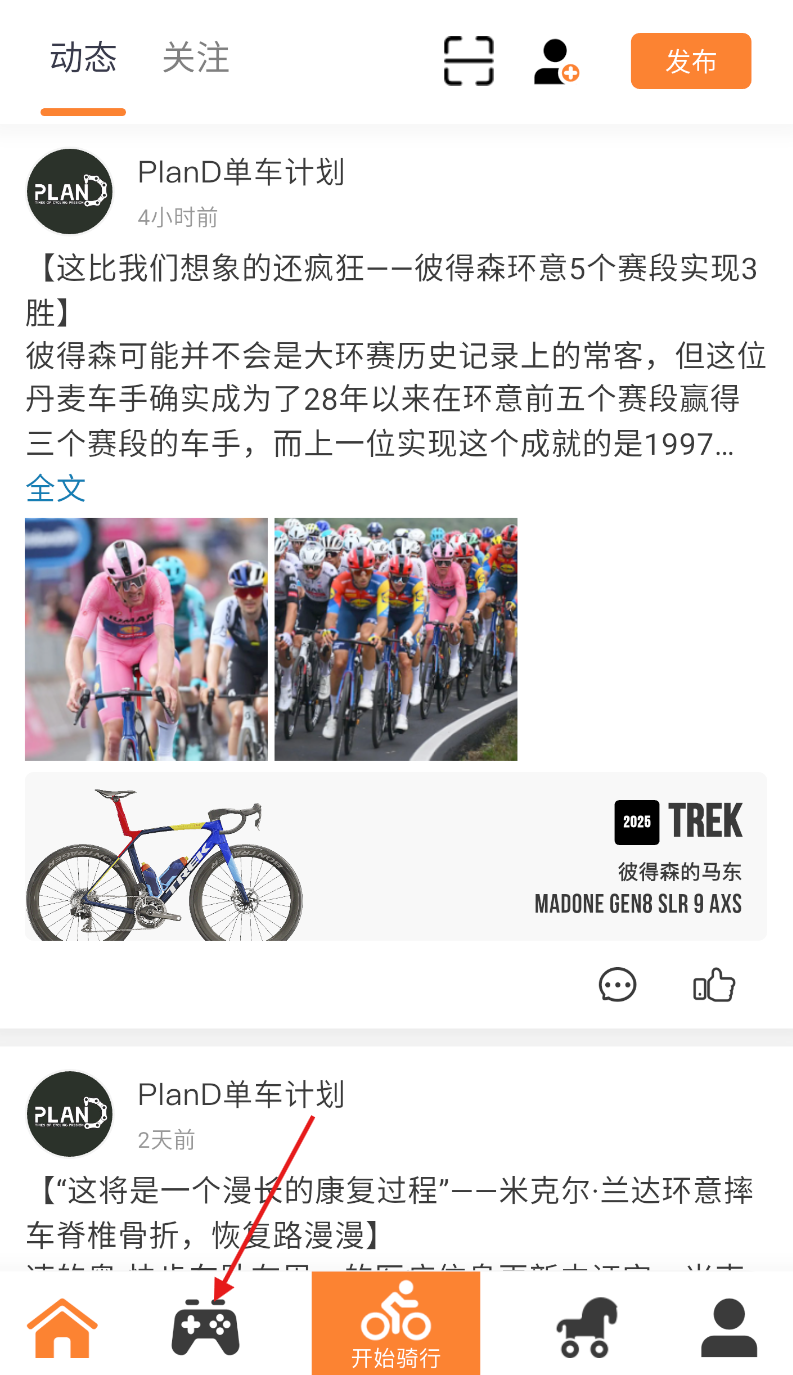Image resolution: width=793 pixels, height=1375 pixels.
Task: Open the TREK Madone Gen8 bike card
Action: point(395,856)
